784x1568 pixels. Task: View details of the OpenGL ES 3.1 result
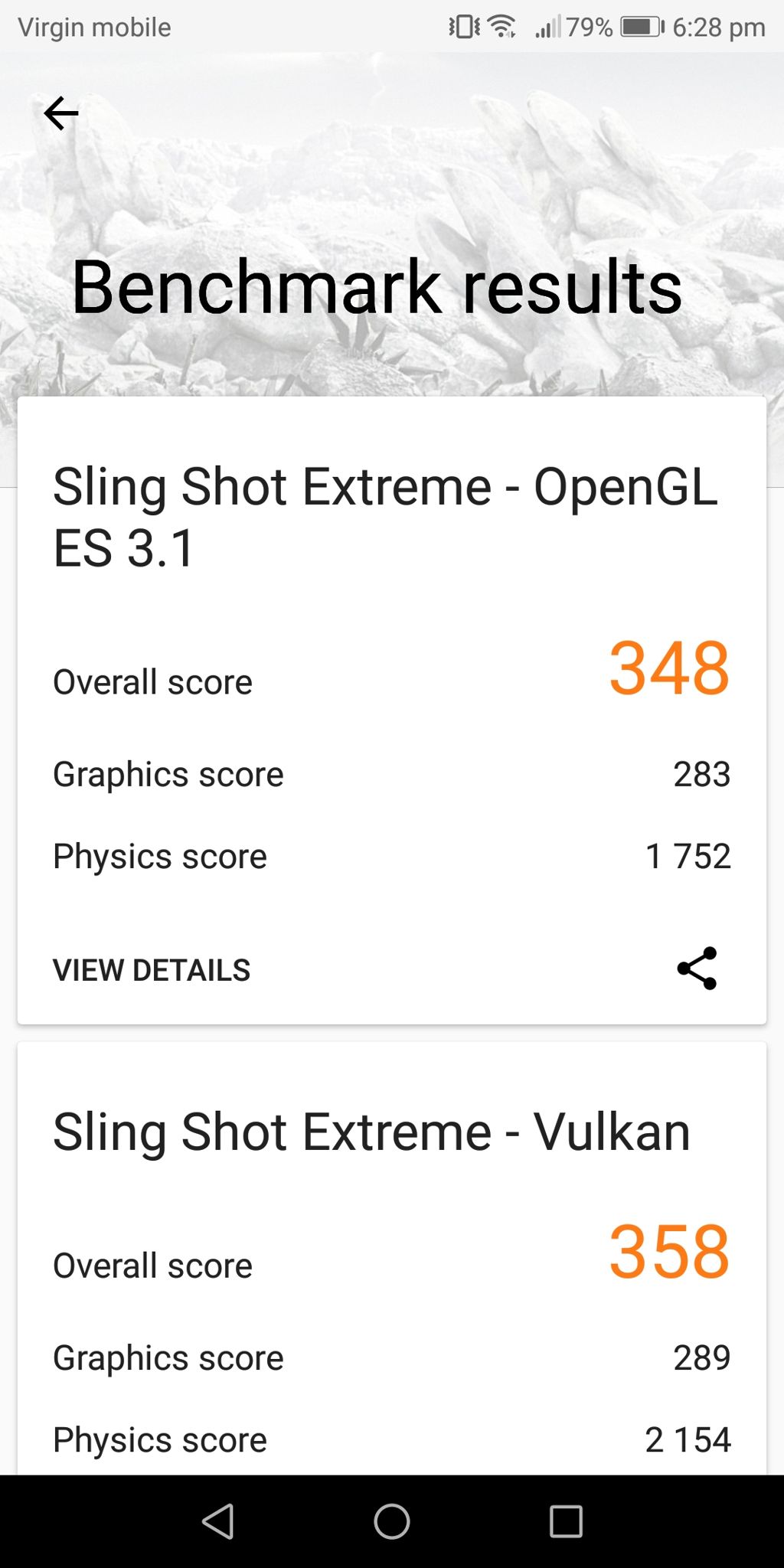152,970
